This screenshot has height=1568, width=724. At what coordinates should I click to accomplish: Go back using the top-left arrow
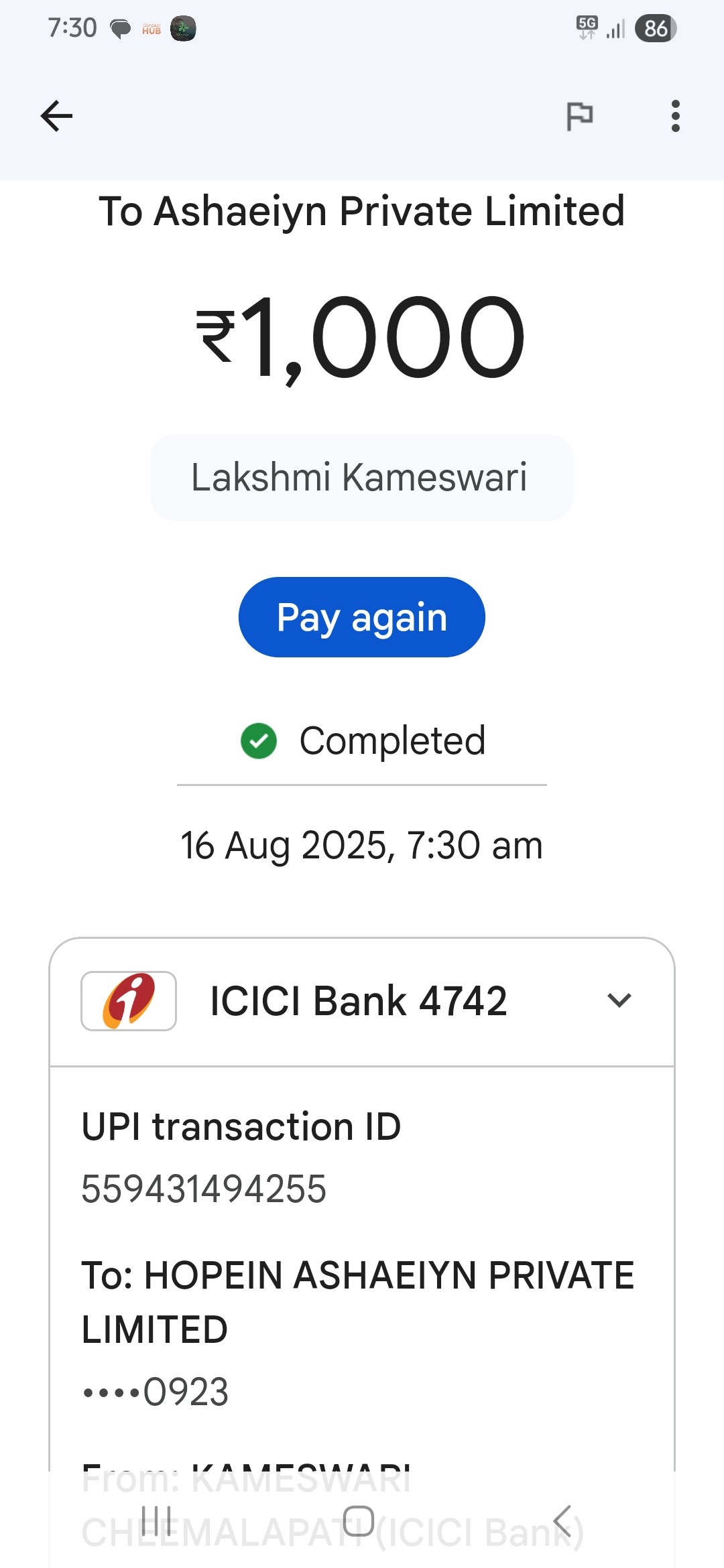(56, 116)
